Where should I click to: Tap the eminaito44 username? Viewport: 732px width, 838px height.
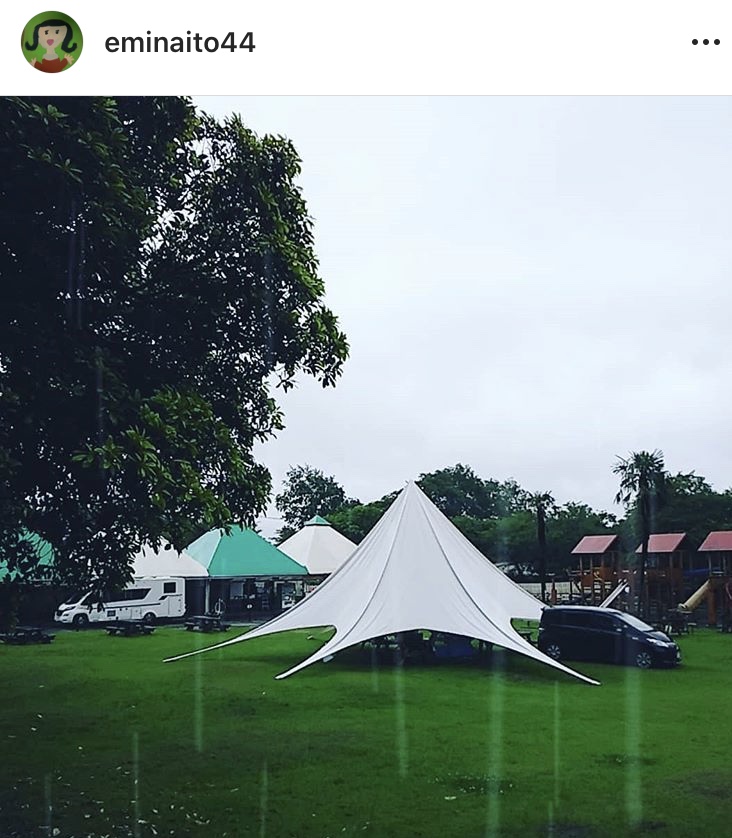tap(180, 43)
